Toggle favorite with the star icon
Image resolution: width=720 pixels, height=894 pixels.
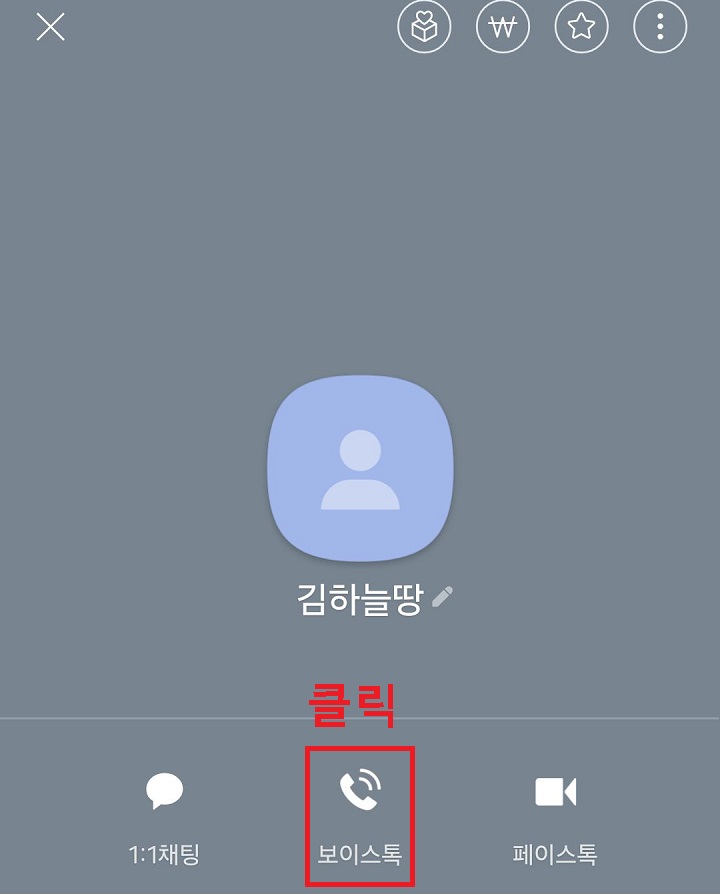tap(581, 27)
